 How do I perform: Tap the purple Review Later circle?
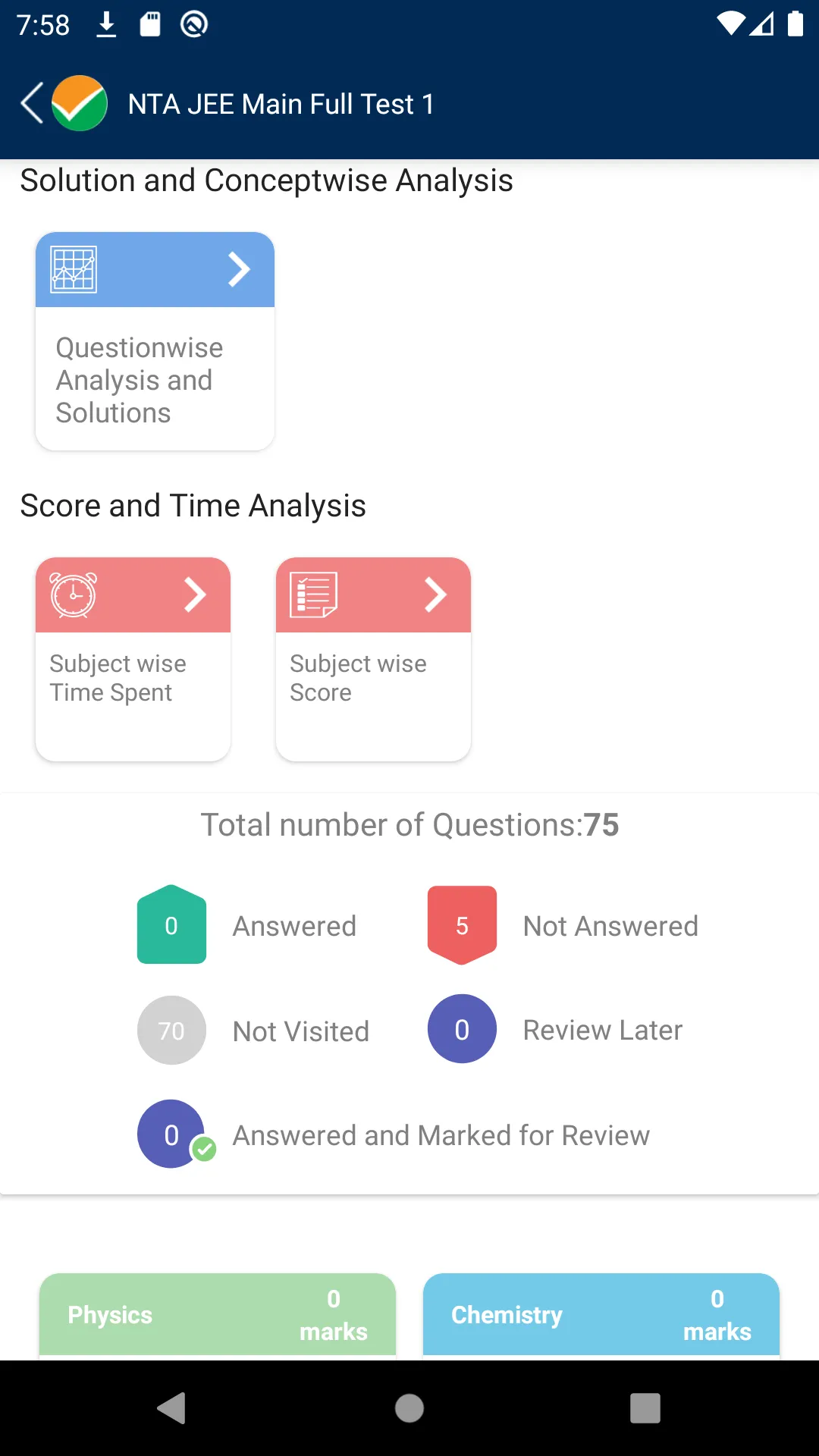pos(462,1029)
